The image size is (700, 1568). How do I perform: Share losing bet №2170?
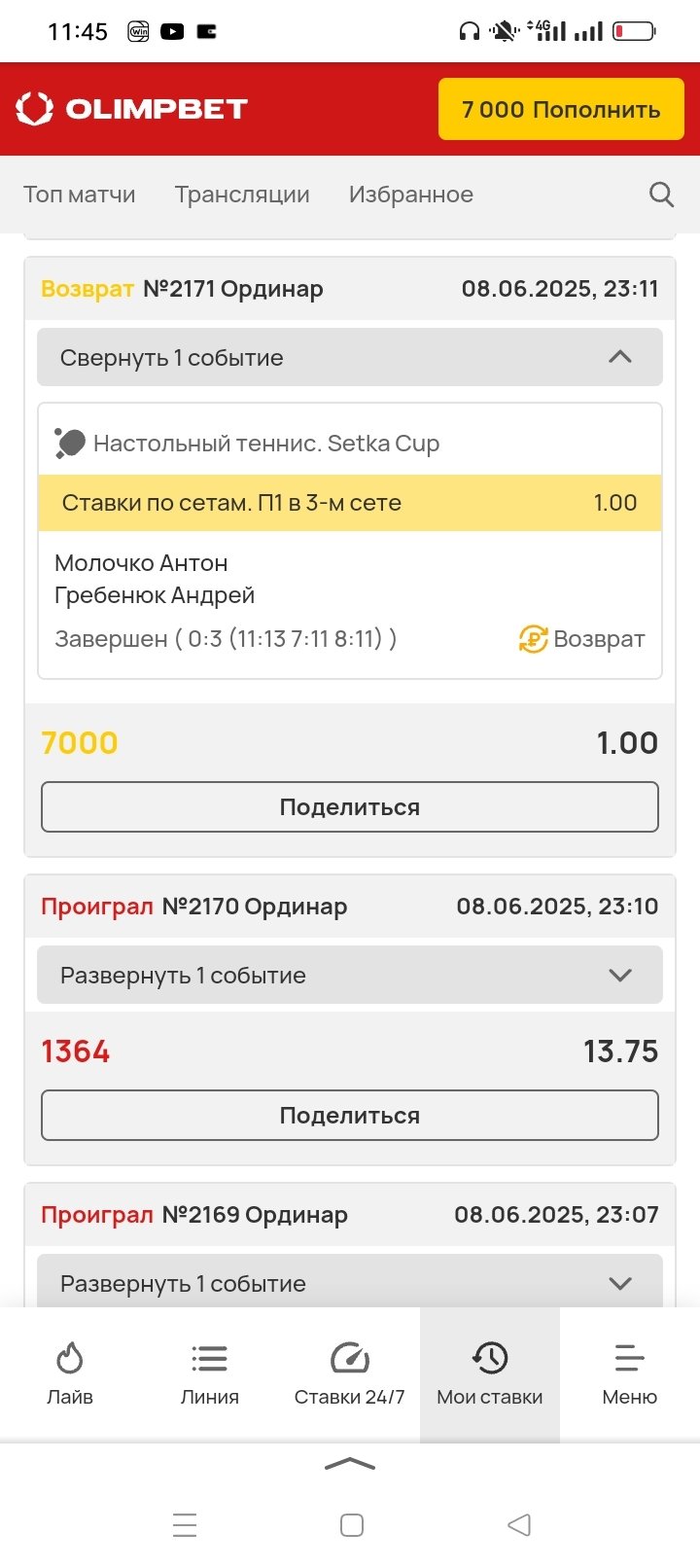[350, 1116]
